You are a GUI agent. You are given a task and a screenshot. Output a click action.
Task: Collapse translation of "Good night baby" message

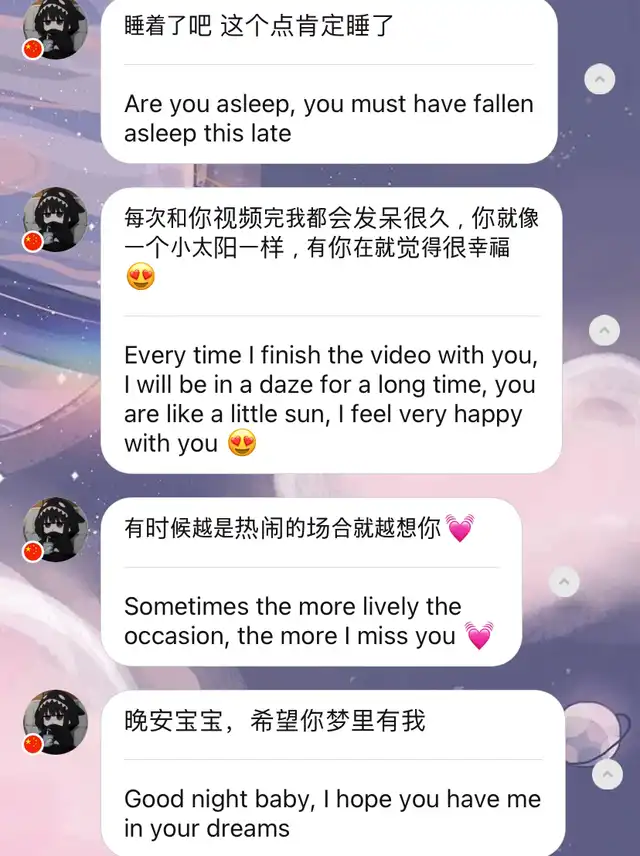[607, 773]
